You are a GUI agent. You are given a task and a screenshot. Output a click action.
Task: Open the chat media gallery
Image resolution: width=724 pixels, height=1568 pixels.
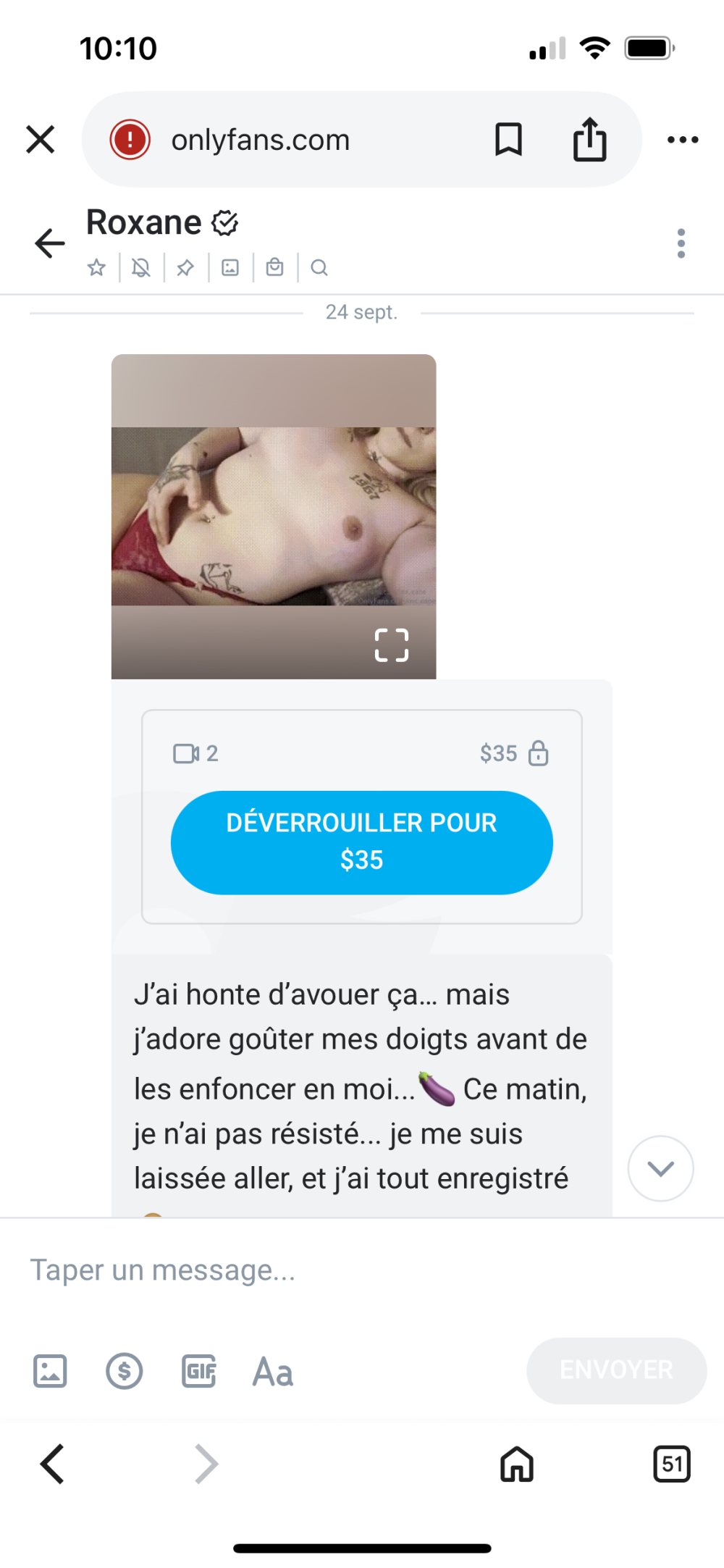[230, 268]
